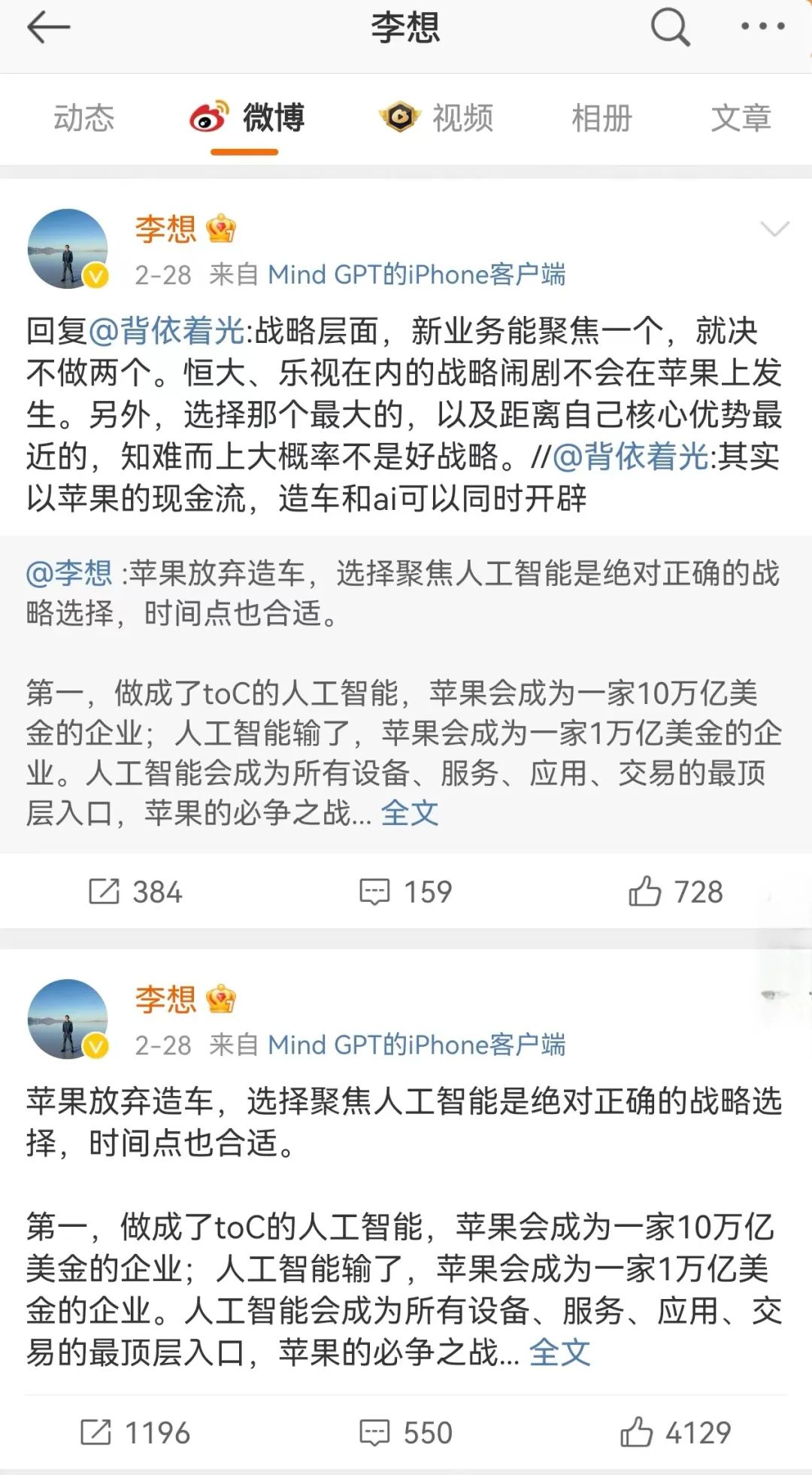Open the Mind GPT的iPhone客户端 link on the first post

[x=417, y=275]
